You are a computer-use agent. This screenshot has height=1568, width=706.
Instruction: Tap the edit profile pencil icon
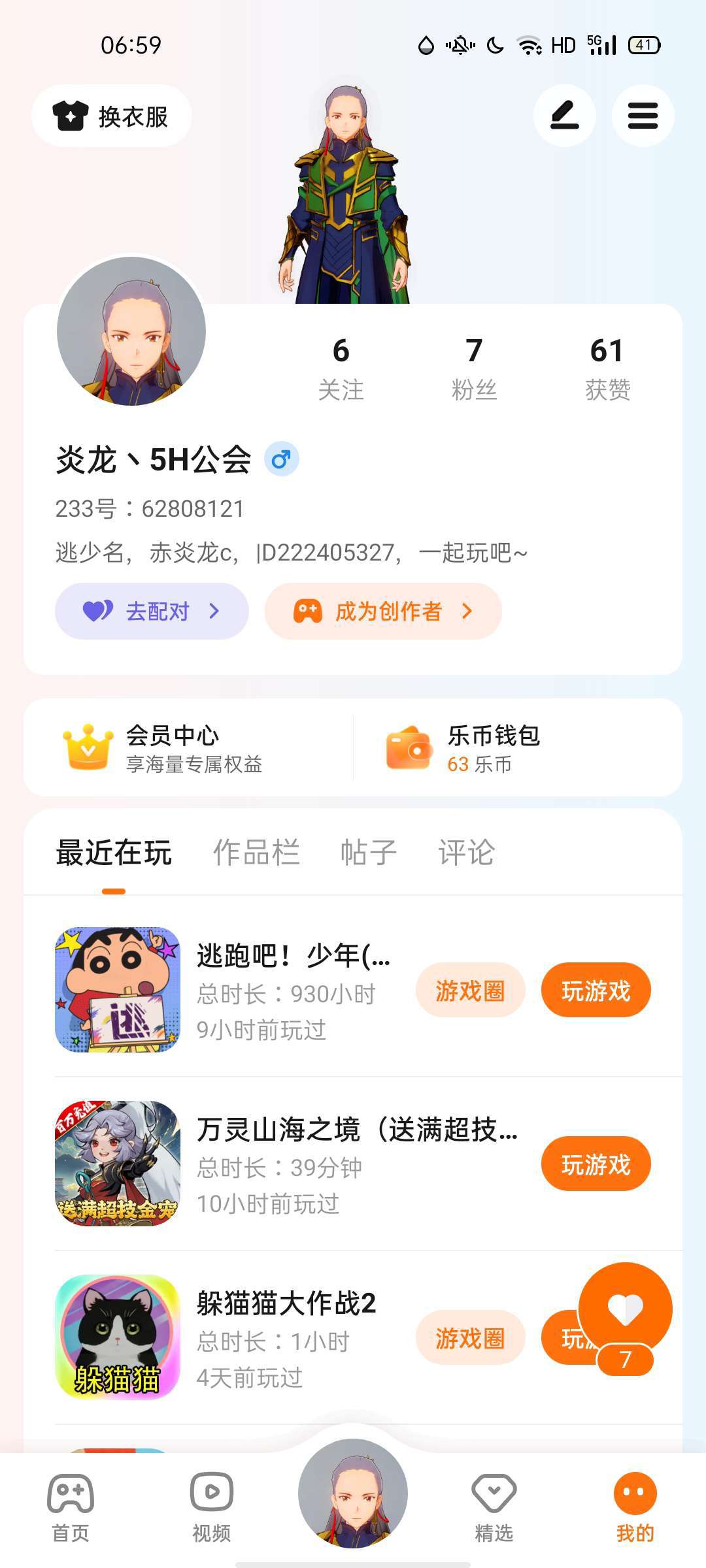click(x=564, y=116)
